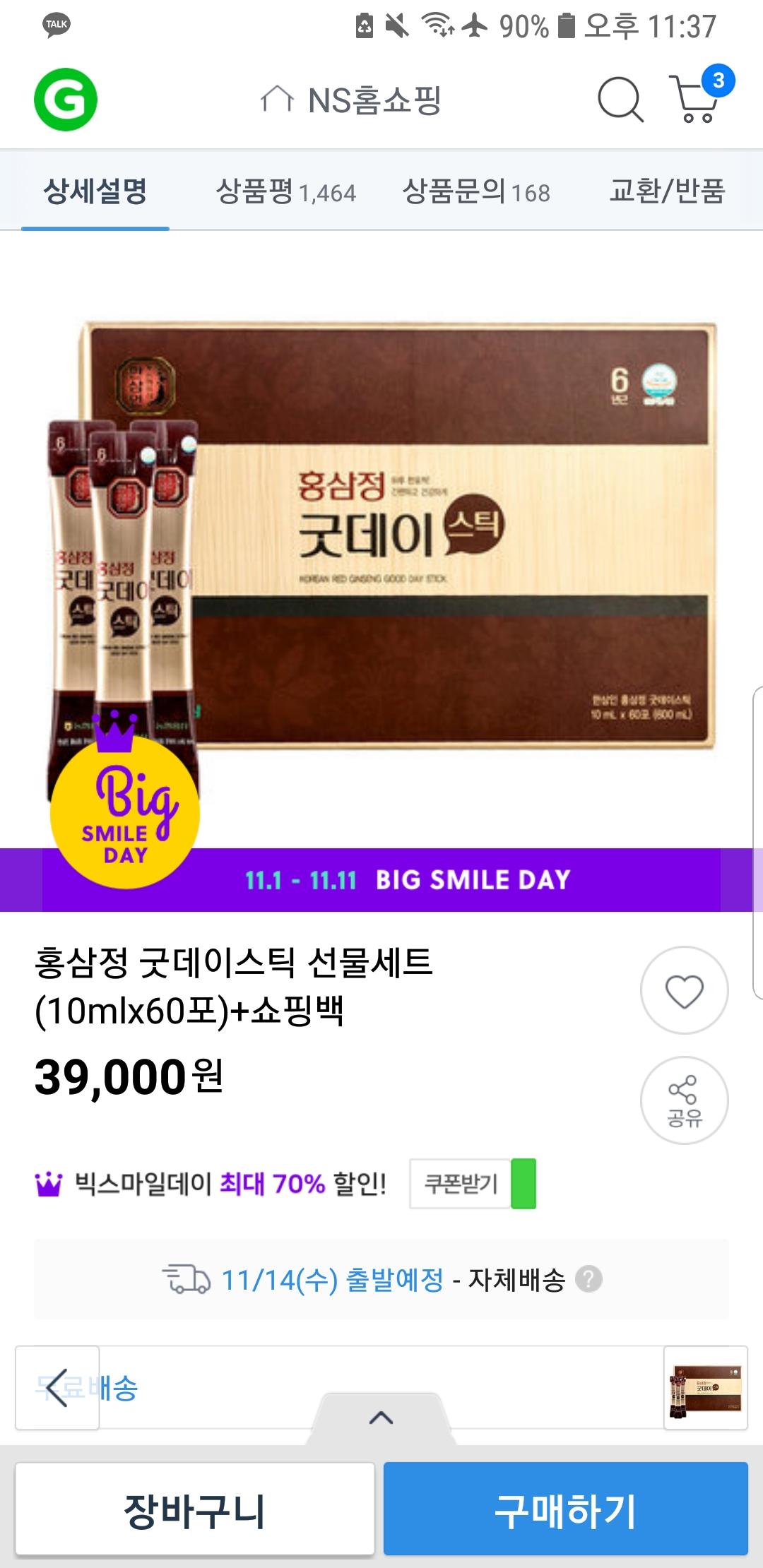This screenshot has height=1568, width=763.
Task: Add product to wishlist with heart icon
Action: tap(684, 990)
